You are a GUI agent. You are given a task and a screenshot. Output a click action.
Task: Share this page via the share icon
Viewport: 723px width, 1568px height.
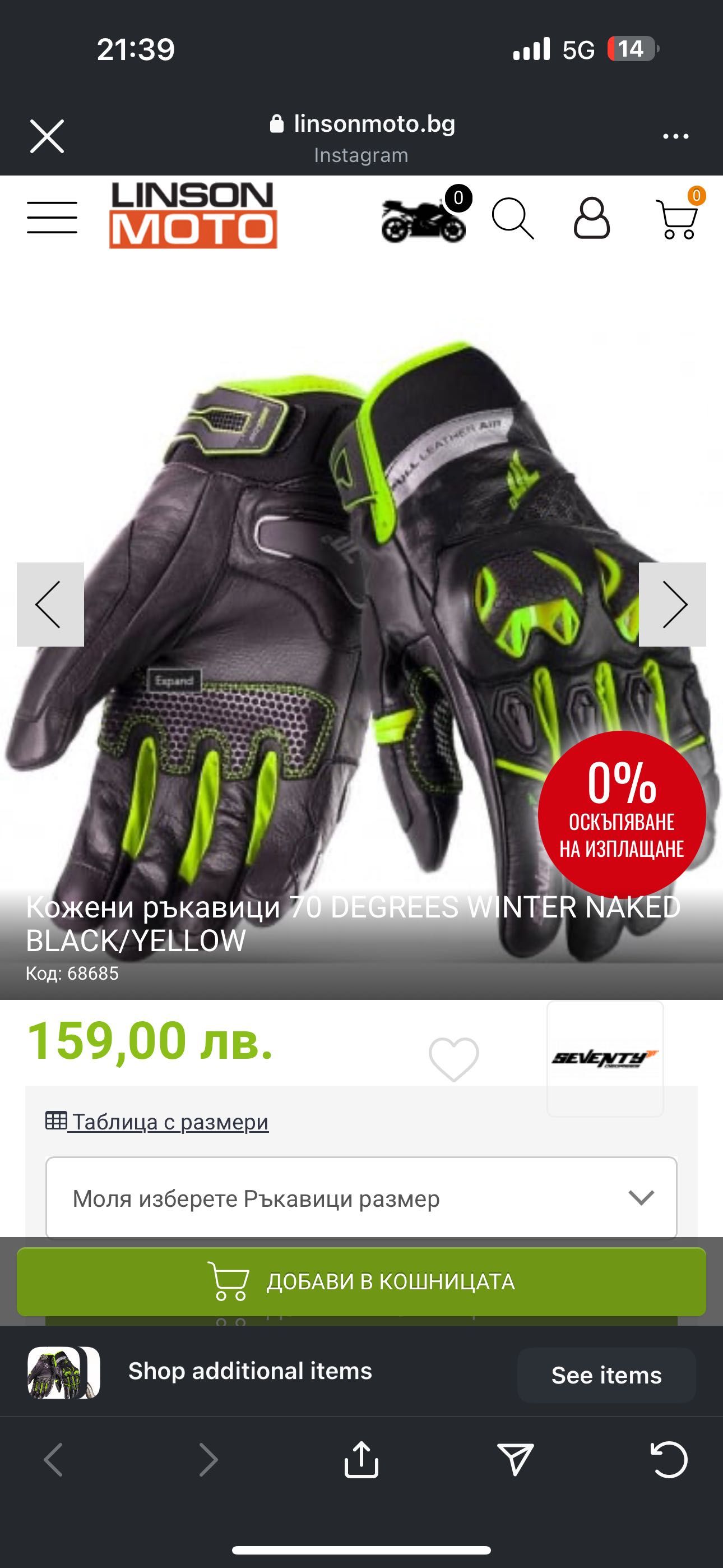pos(361,1460)
